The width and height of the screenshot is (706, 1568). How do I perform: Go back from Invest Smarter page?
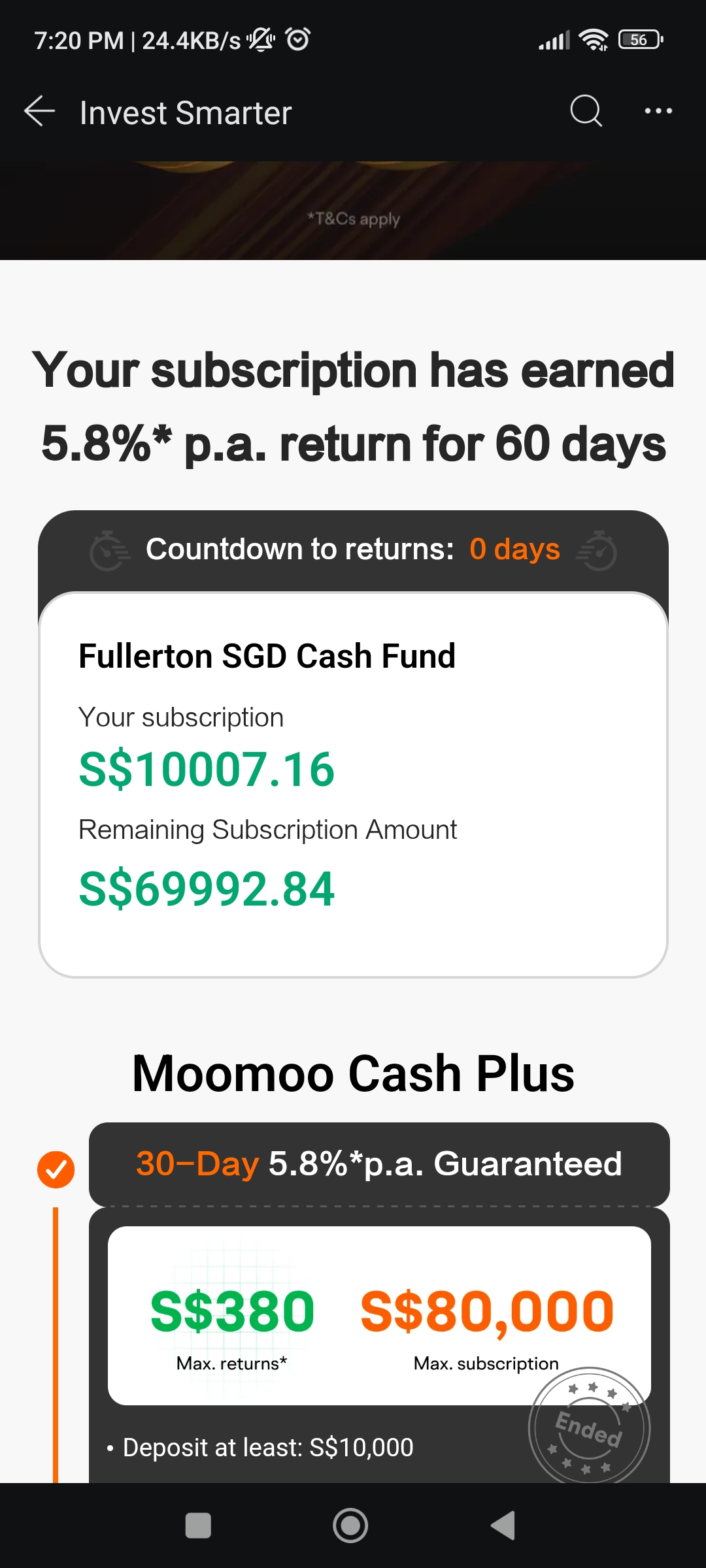(39, 111)
